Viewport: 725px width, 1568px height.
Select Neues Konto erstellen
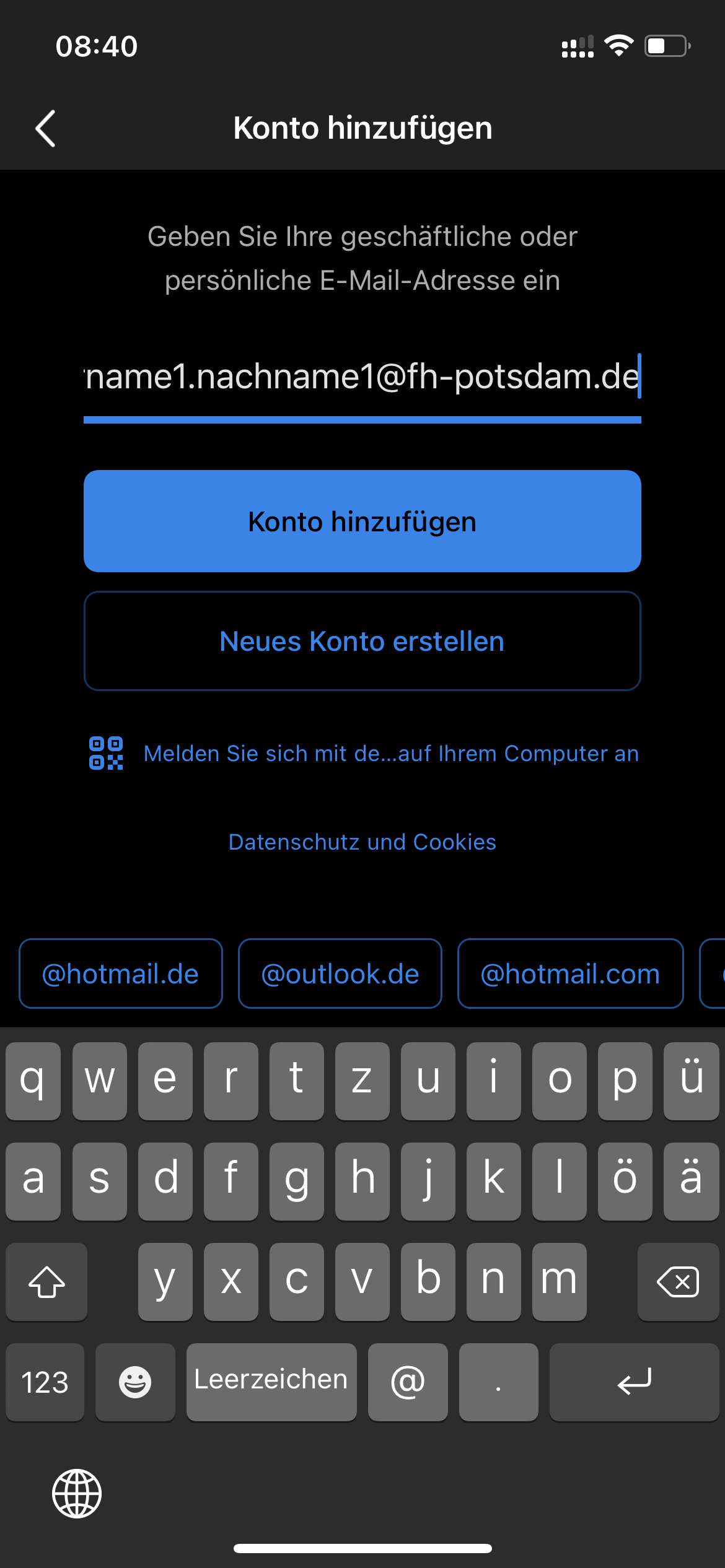point(362,641)
